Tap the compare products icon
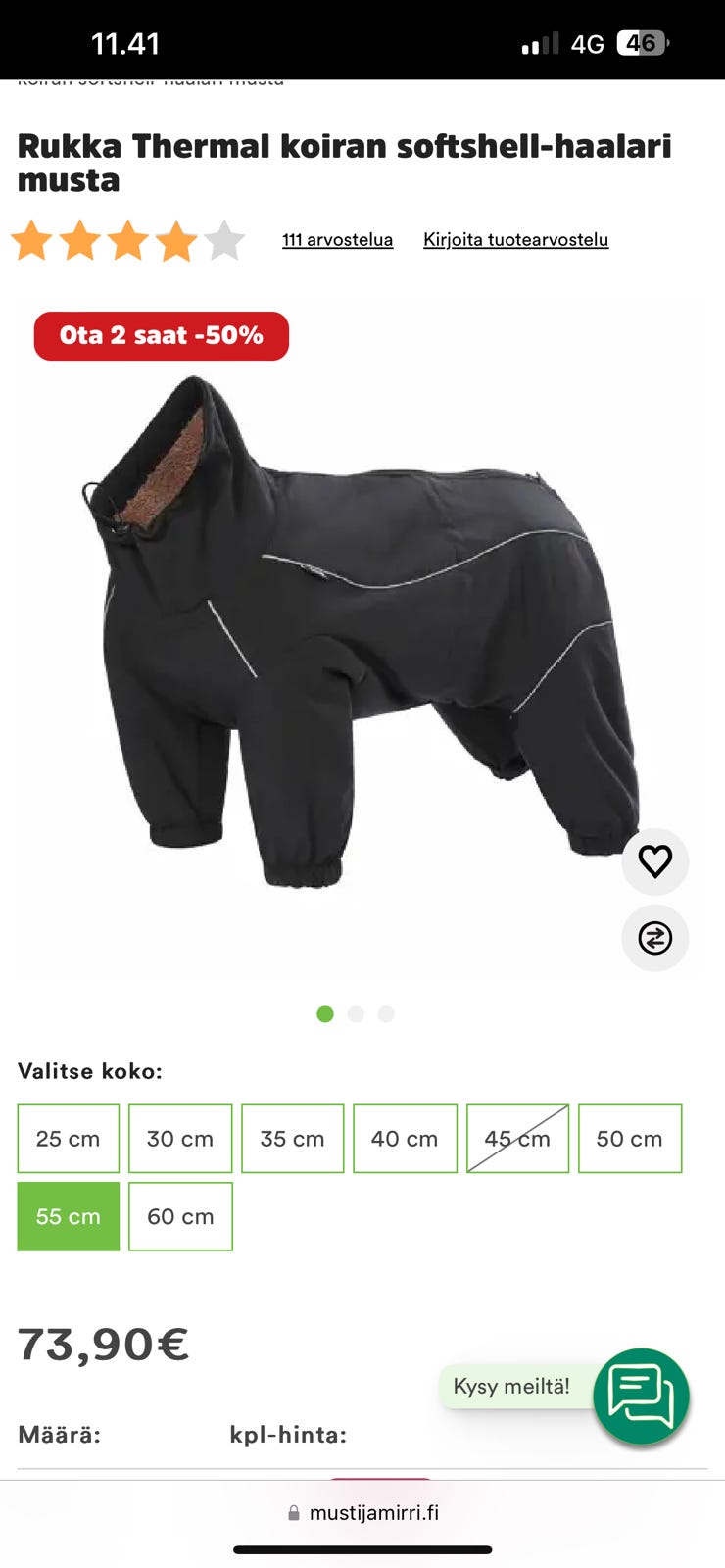 [654, 938]
